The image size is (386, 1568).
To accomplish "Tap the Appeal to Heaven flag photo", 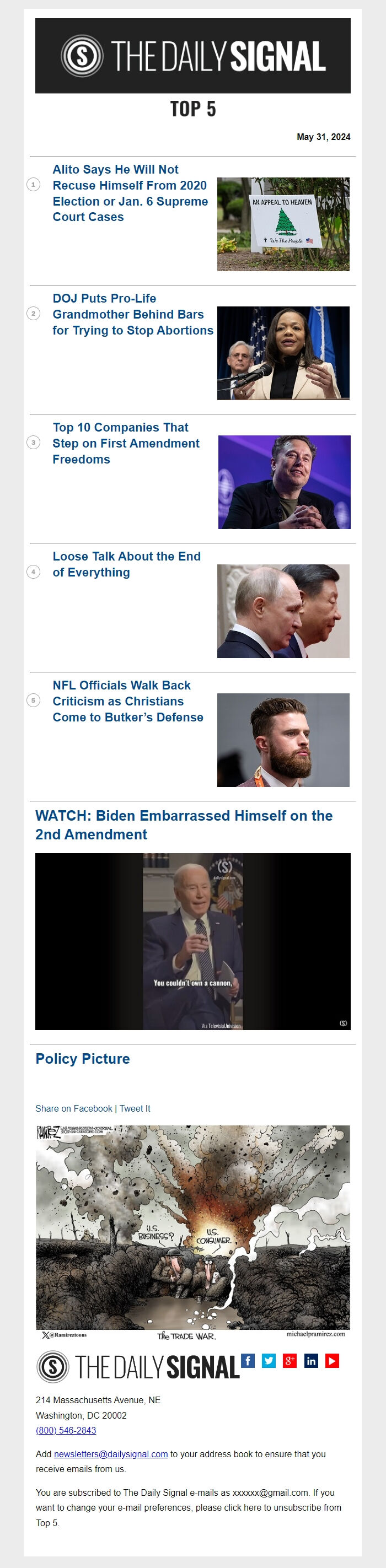I will (x=283, y=224).
